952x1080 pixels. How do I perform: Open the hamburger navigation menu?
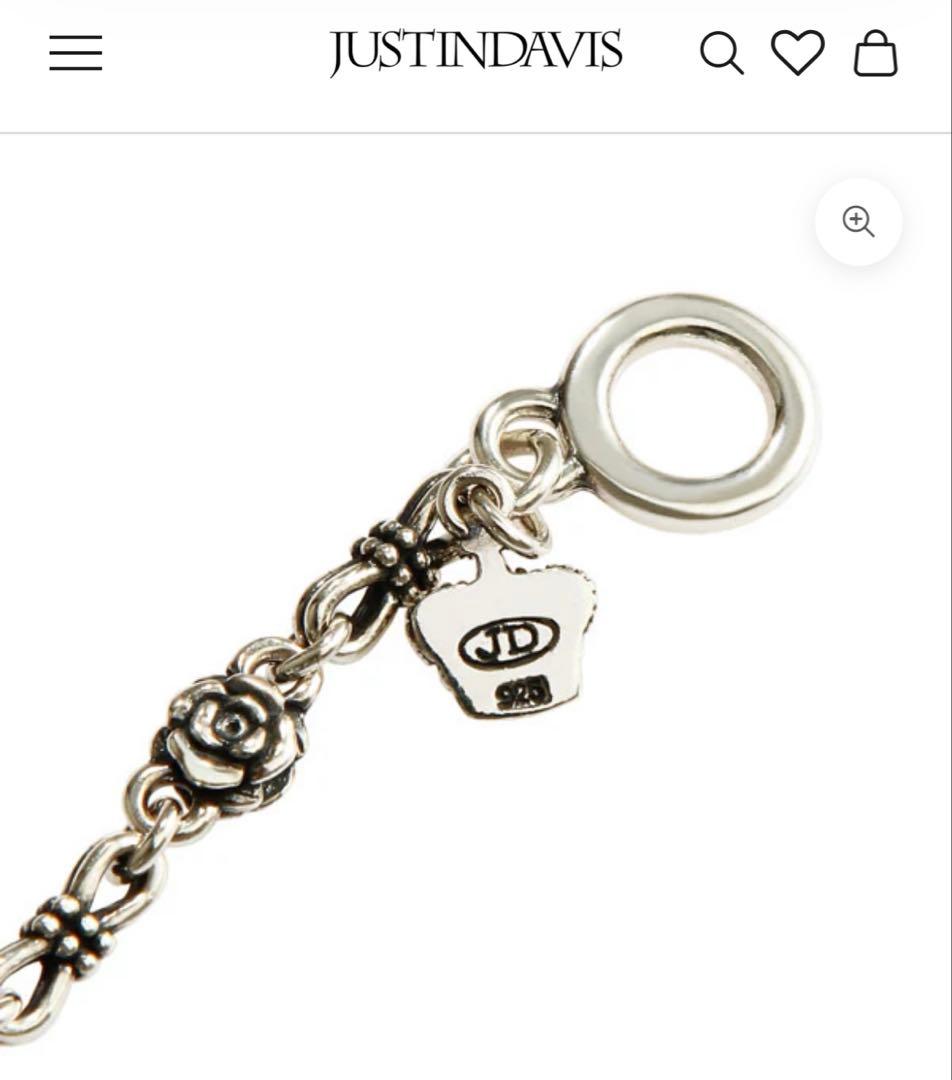point(76,53)
